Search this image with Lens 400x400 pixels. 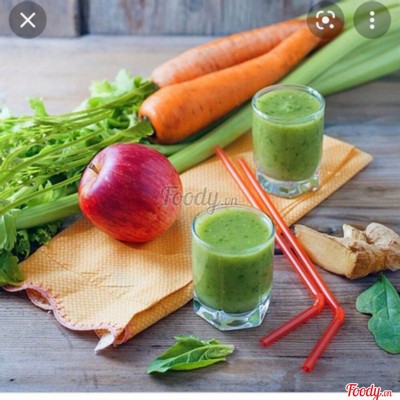325,20
